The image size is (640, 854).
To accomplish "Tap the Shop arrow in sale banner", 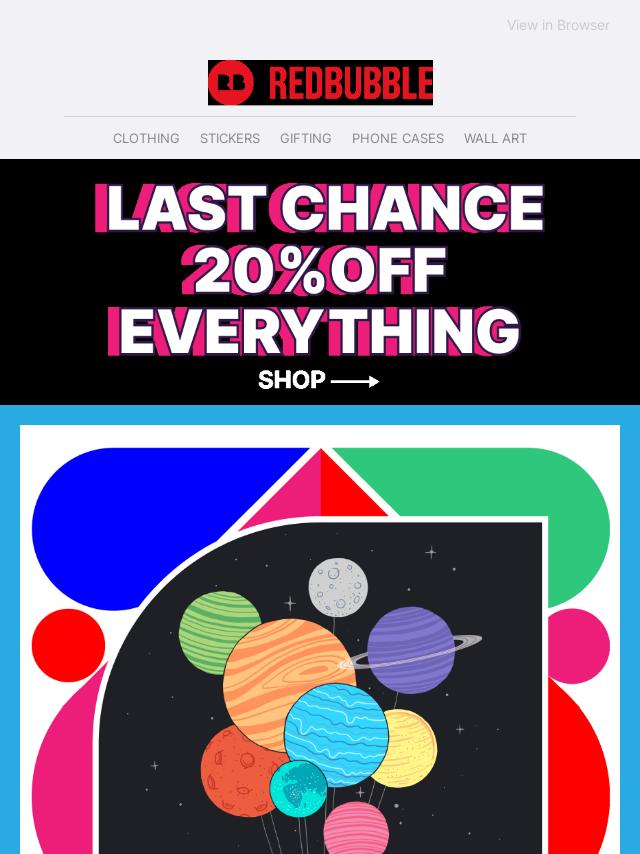I will [x=319, y=380].
